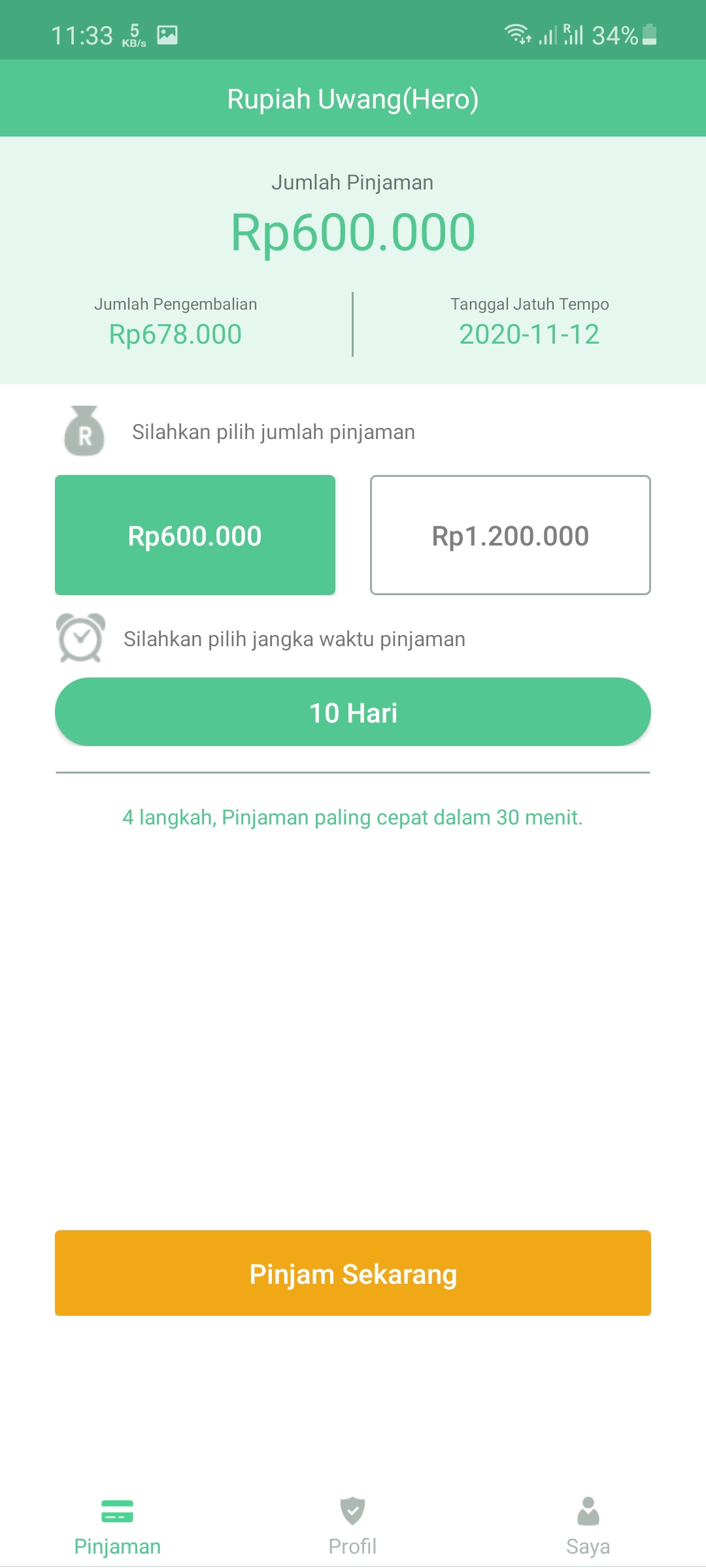Tap Pinjam Sekarang to borrow now
706x1568 pixels.
pos(353,1273)
